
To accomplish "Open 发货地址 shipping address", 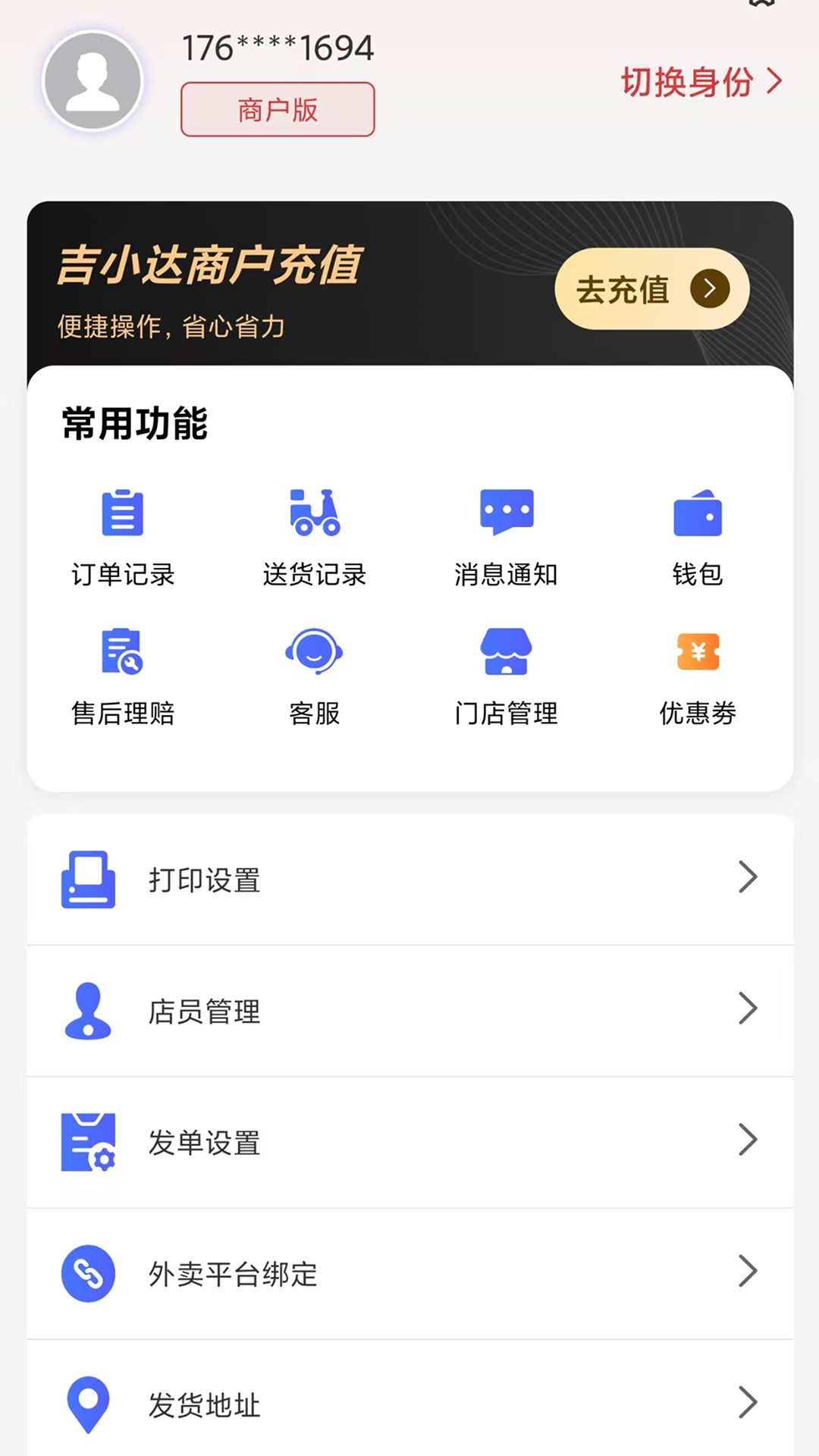I will [409, 1404].
